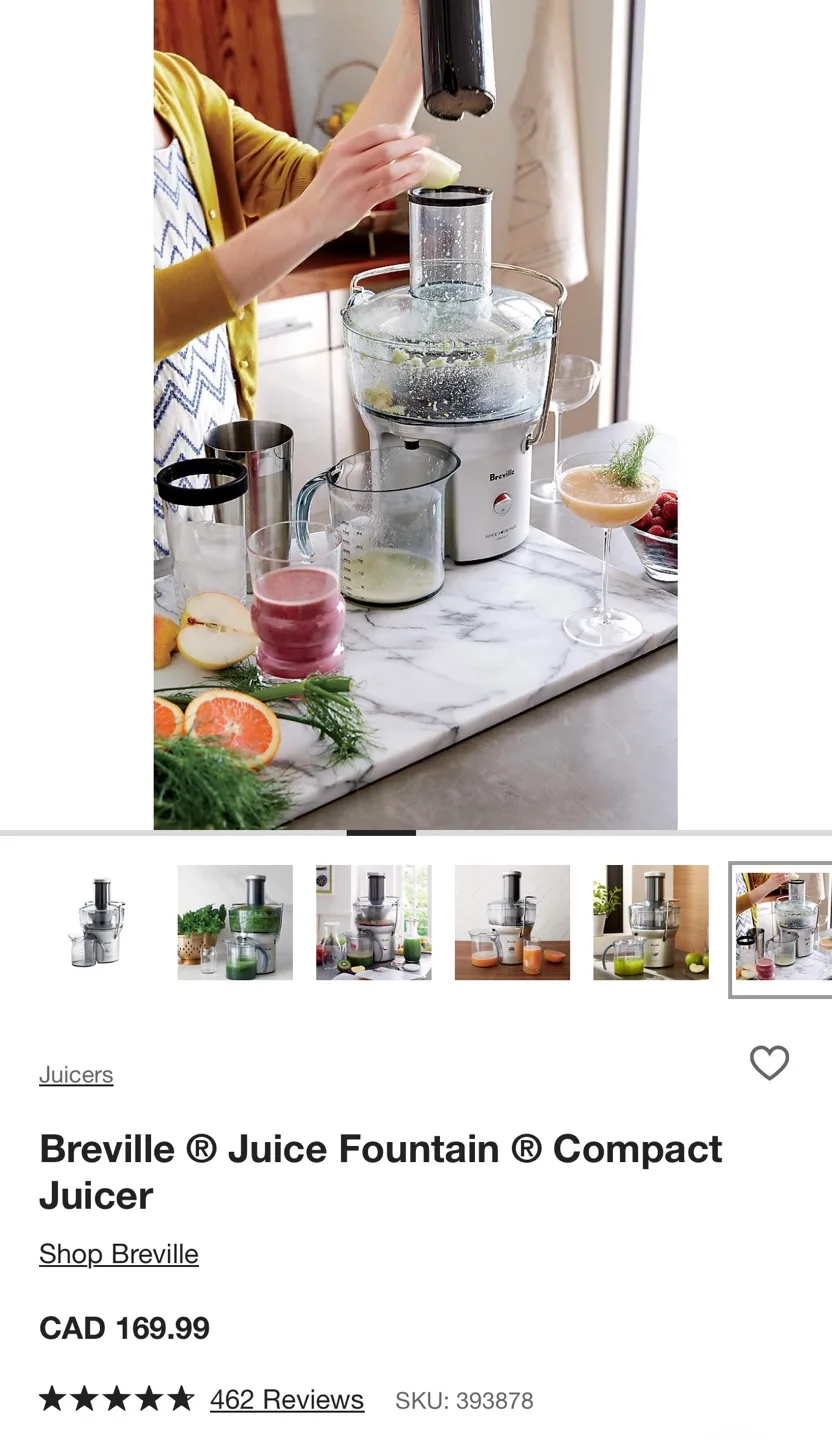Open the Shop Breville brand page
The width and height of the screenshot is (832, 1440).
[x=118, y=1253]
